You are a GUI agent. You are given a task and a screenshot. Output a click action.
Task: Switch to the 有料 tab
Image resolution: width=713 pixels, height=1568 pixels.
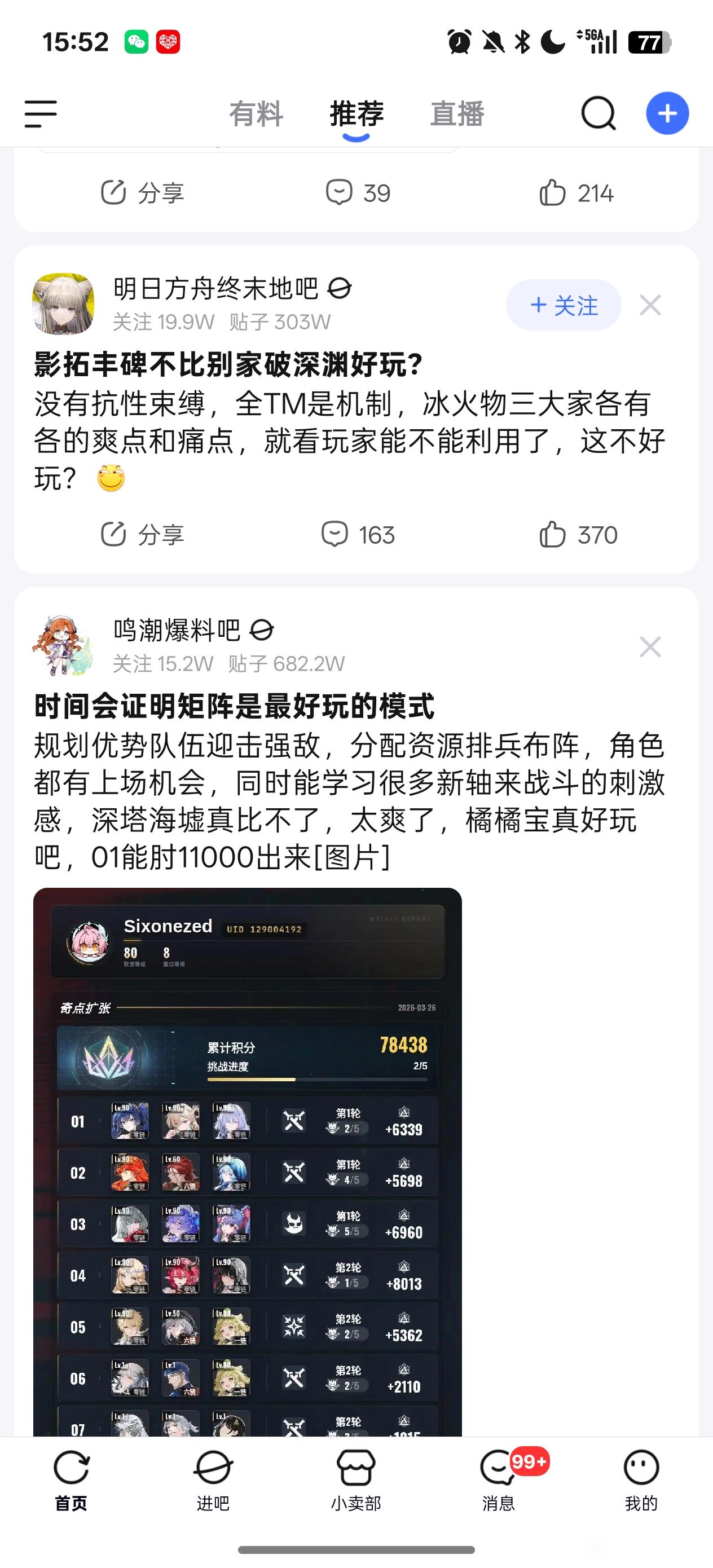pos(256,114)
